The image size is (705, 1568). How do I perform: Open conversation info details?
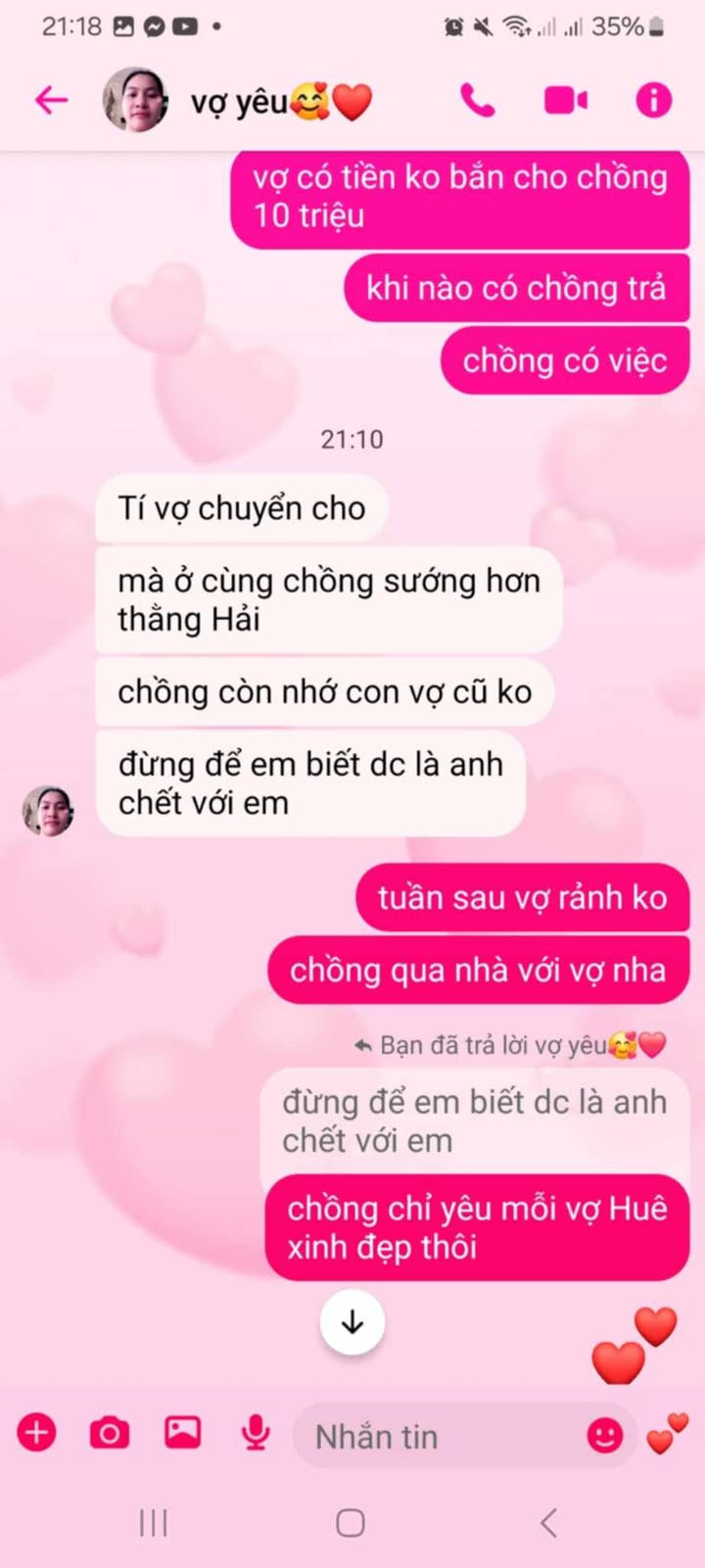(653, 100)
